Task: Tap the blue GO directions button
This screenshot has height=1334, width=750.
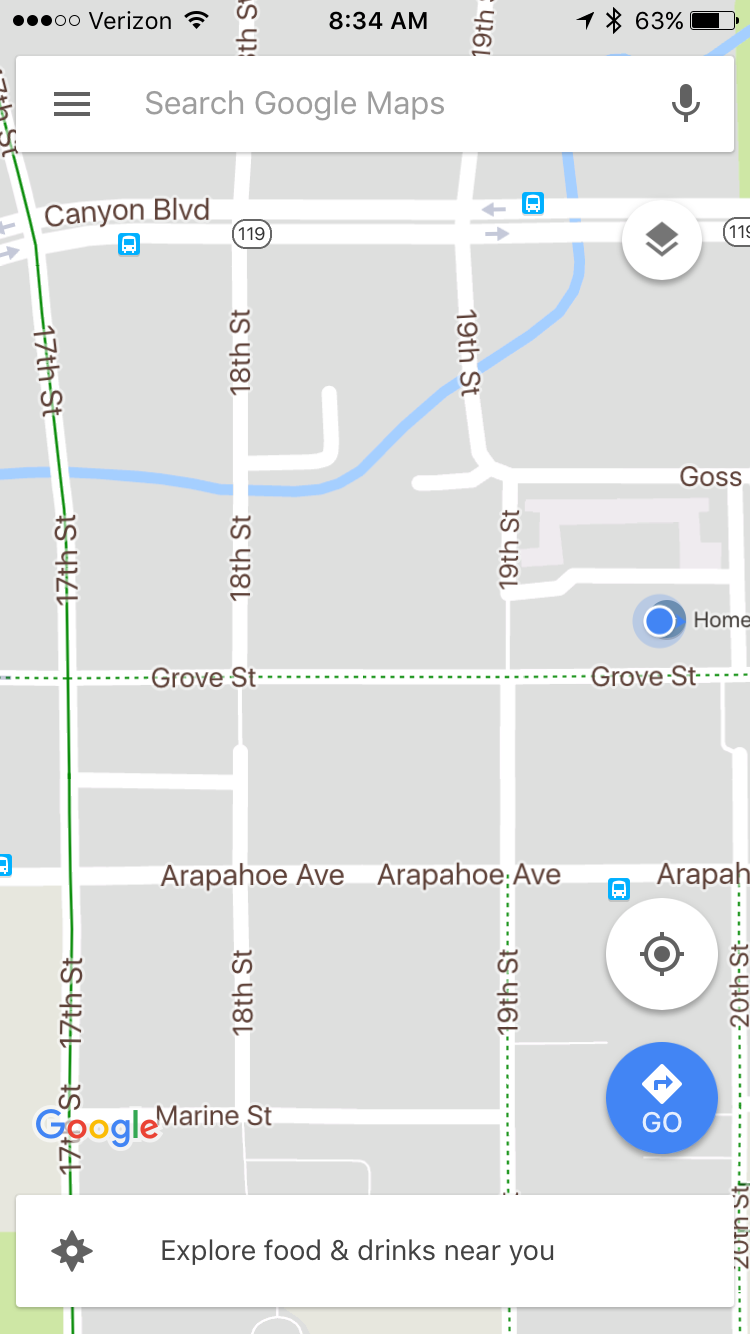Action: click(x=662, y=1098)
